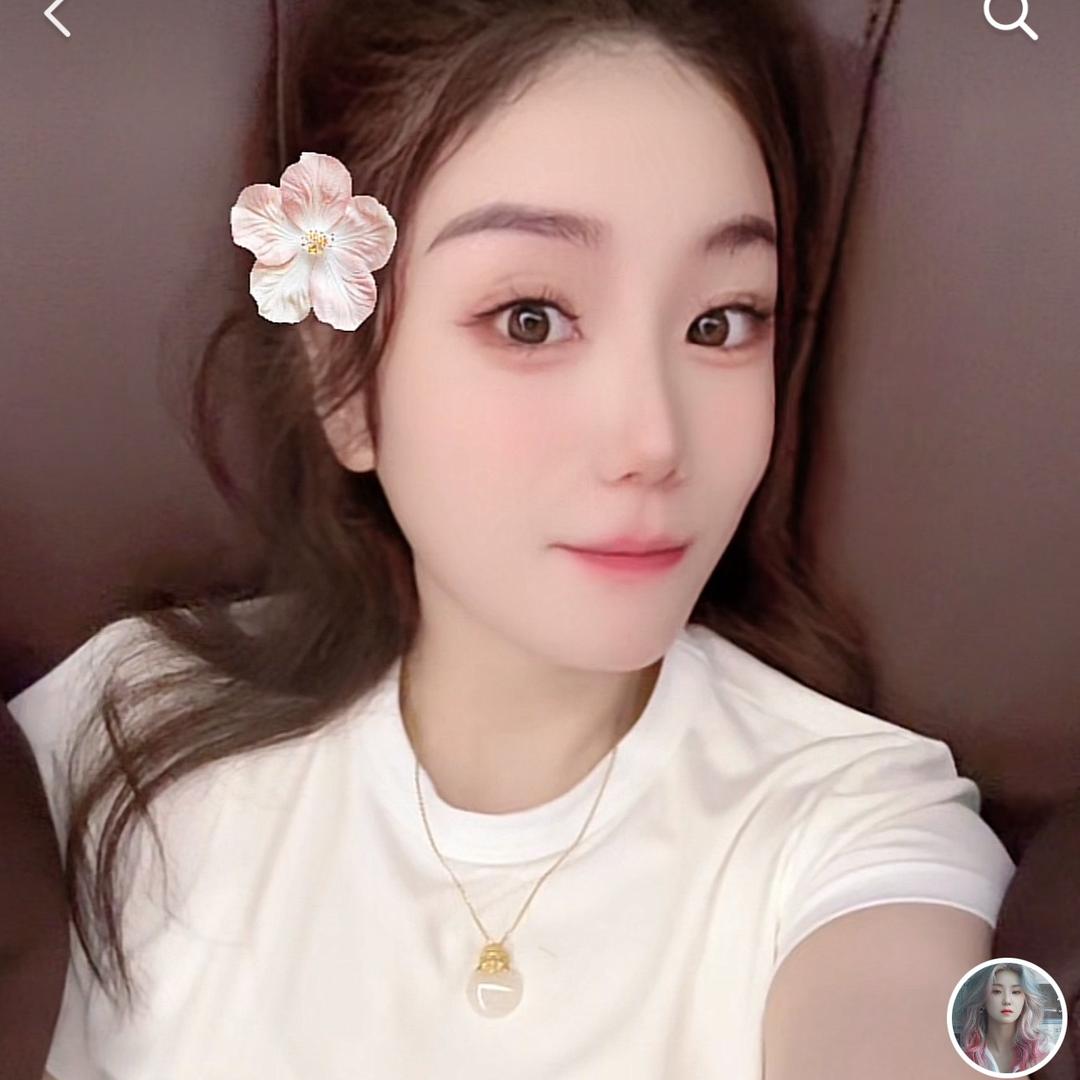Open the circular avatar thumbnail

(1007, 1018)
